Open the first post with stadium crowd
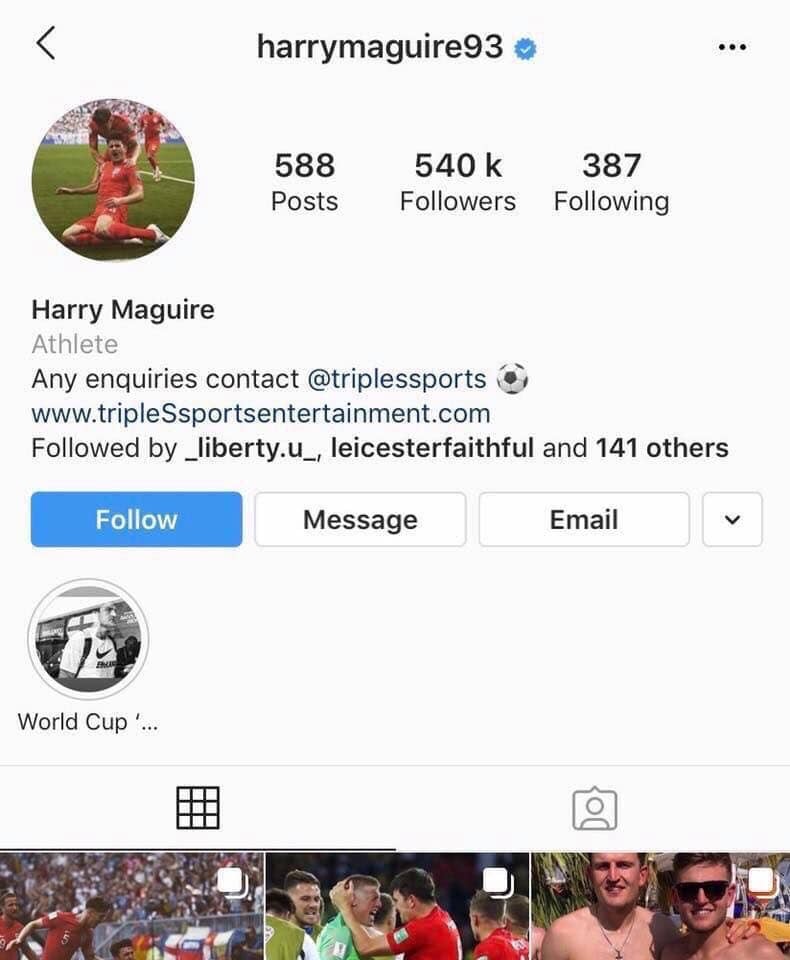The height and width of the screenshot is (960, 790). [x=131, y=906]
